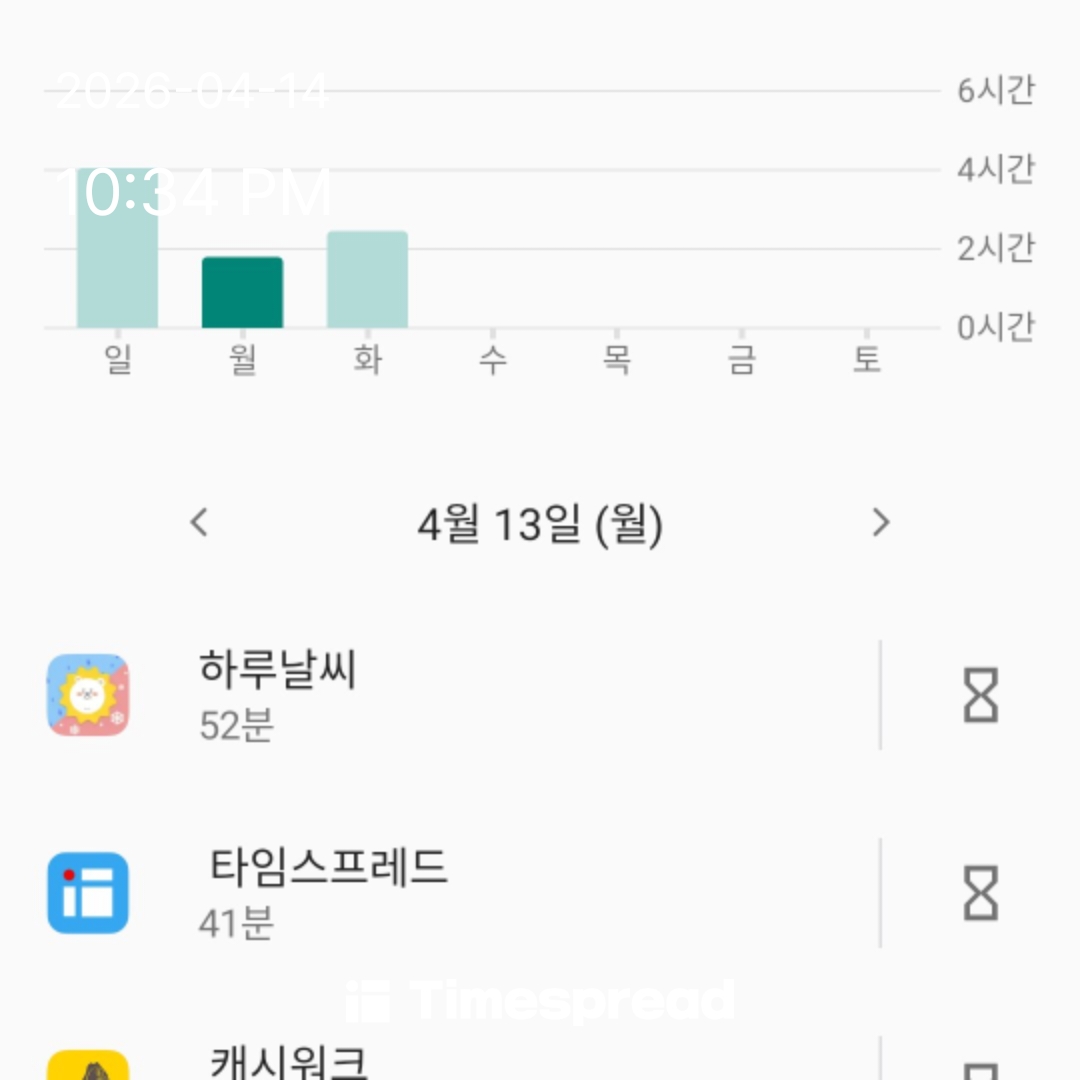Screen dimensions: 1080x1080
Task: Set app timer for 하루날씨
Action: tap(980, 695)
